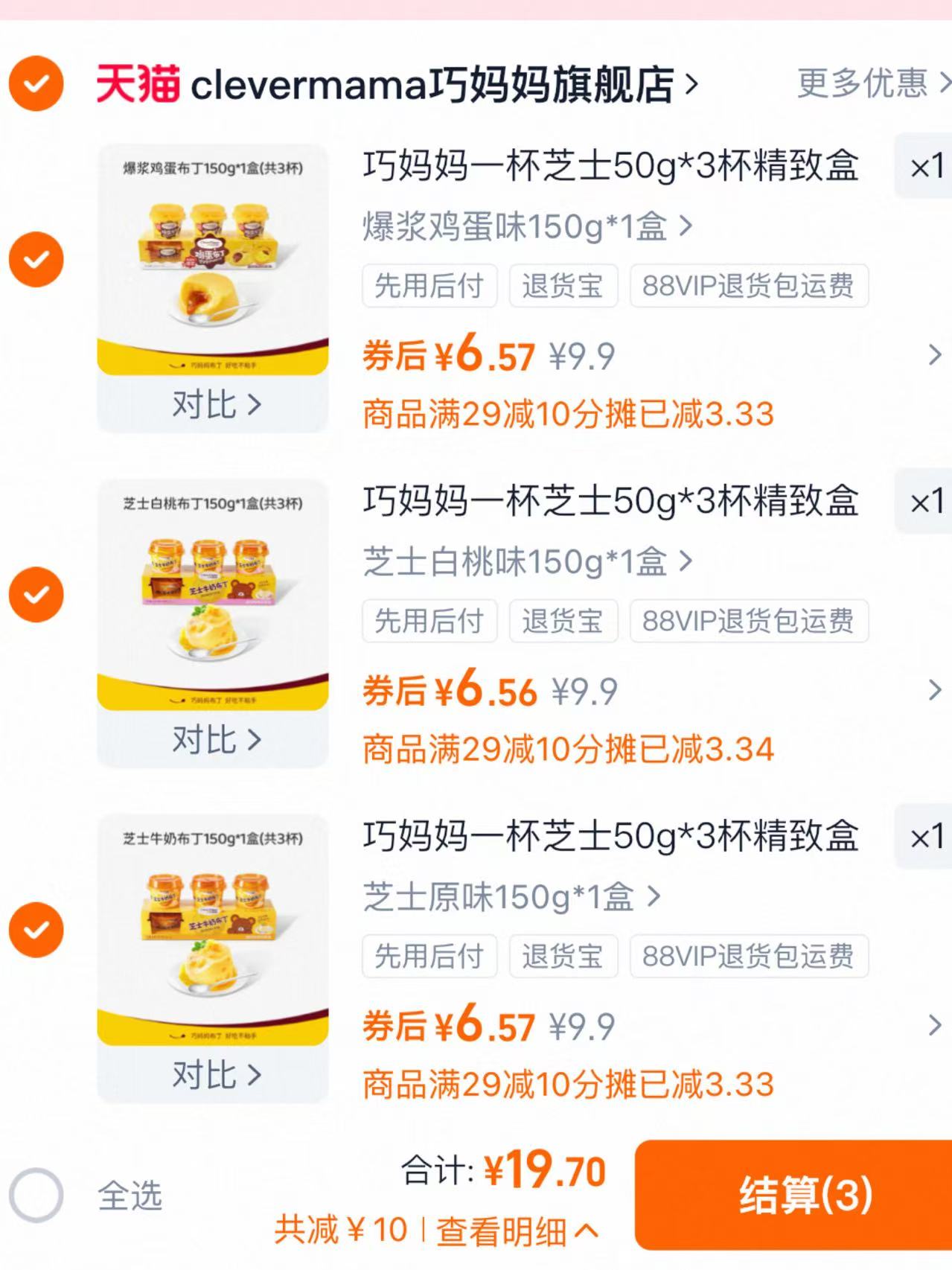
Task: Open the clevermama巧妈妈旗舰店 store page
Action: pyautogui.click(x=439, y=84)
